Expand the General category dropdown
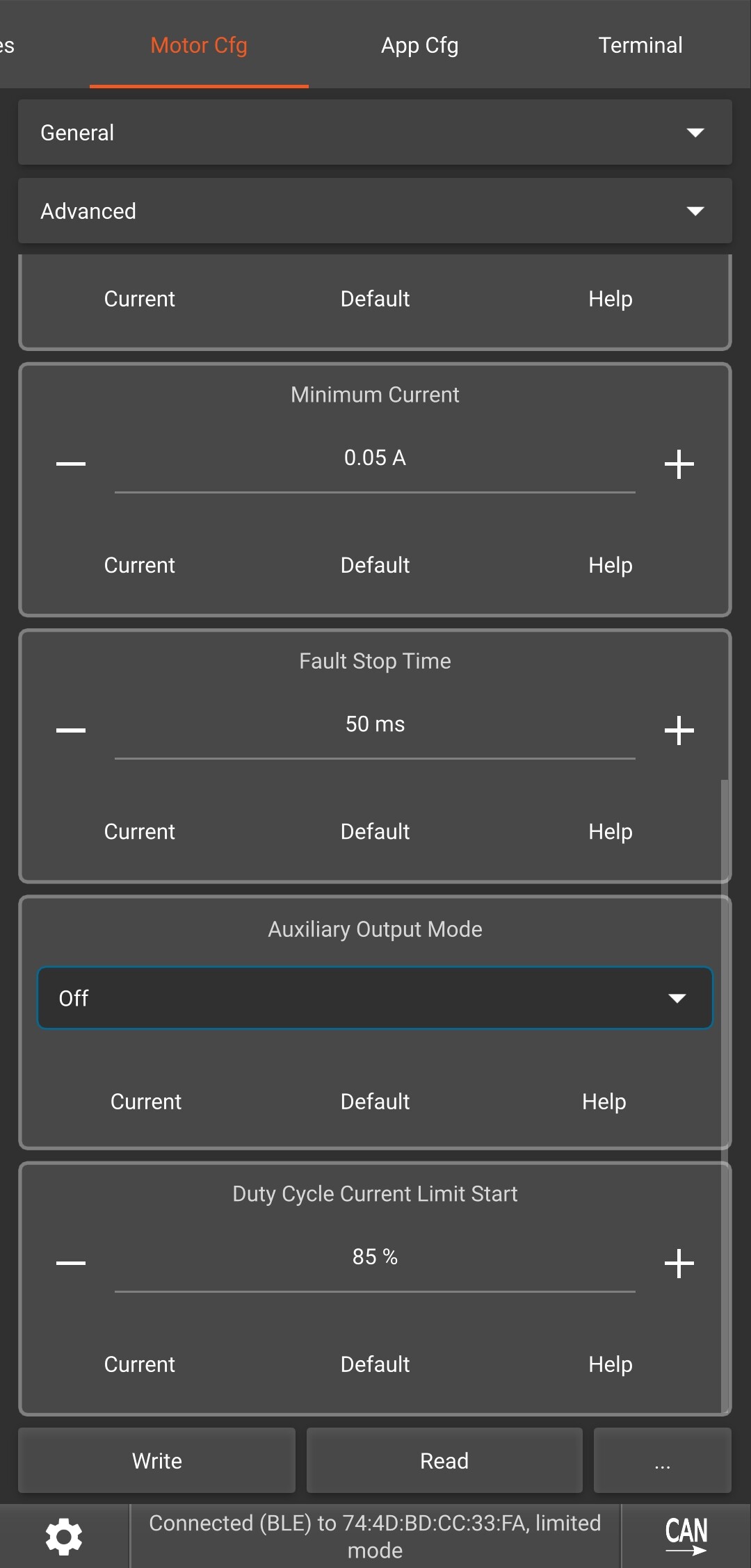The width and height of the screenshot is (751, 1568). (375, 133)
